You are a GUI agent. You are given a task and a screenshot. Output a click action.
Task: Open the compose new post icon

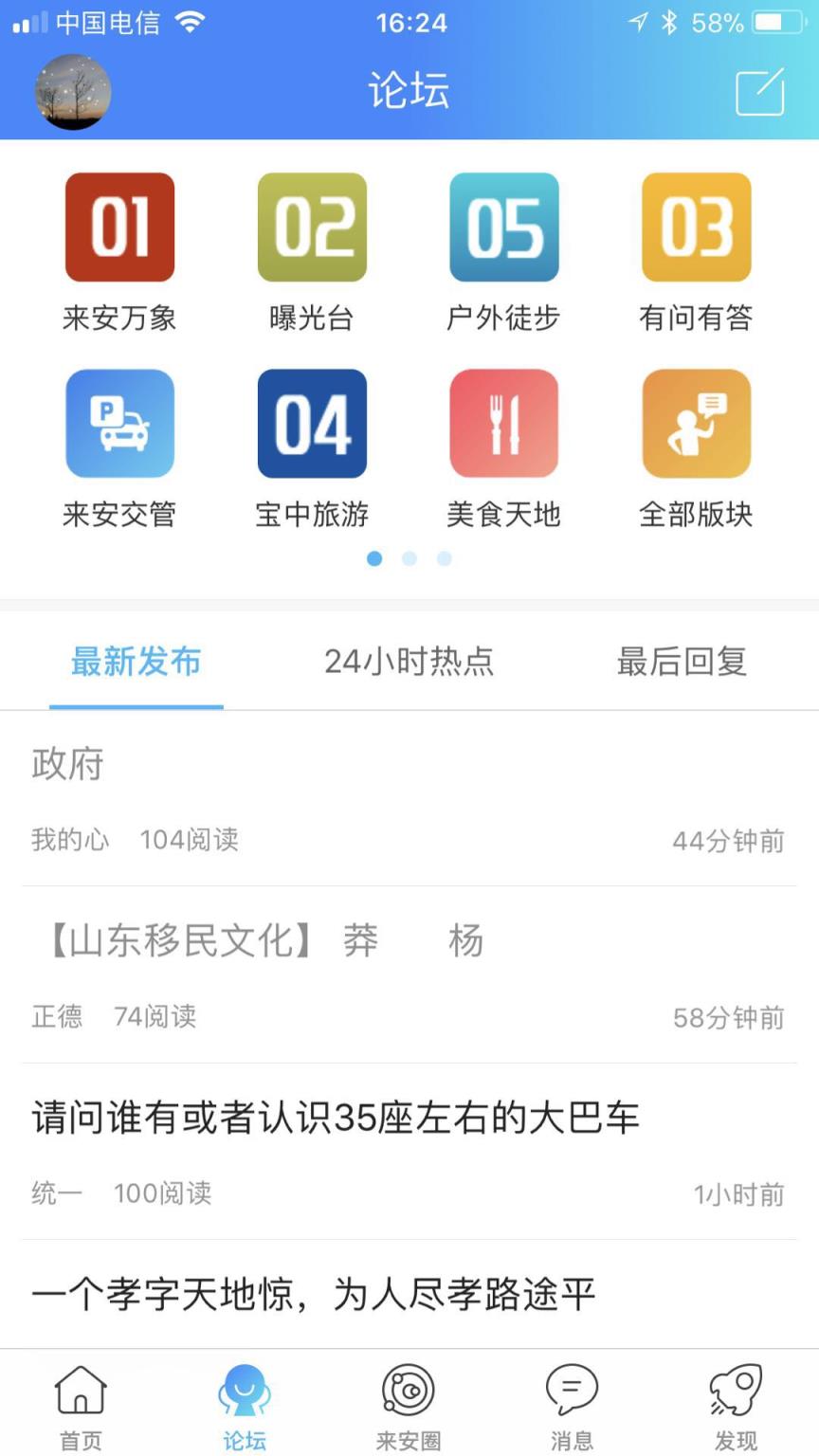pyautogui.click(x=758, y=91)
